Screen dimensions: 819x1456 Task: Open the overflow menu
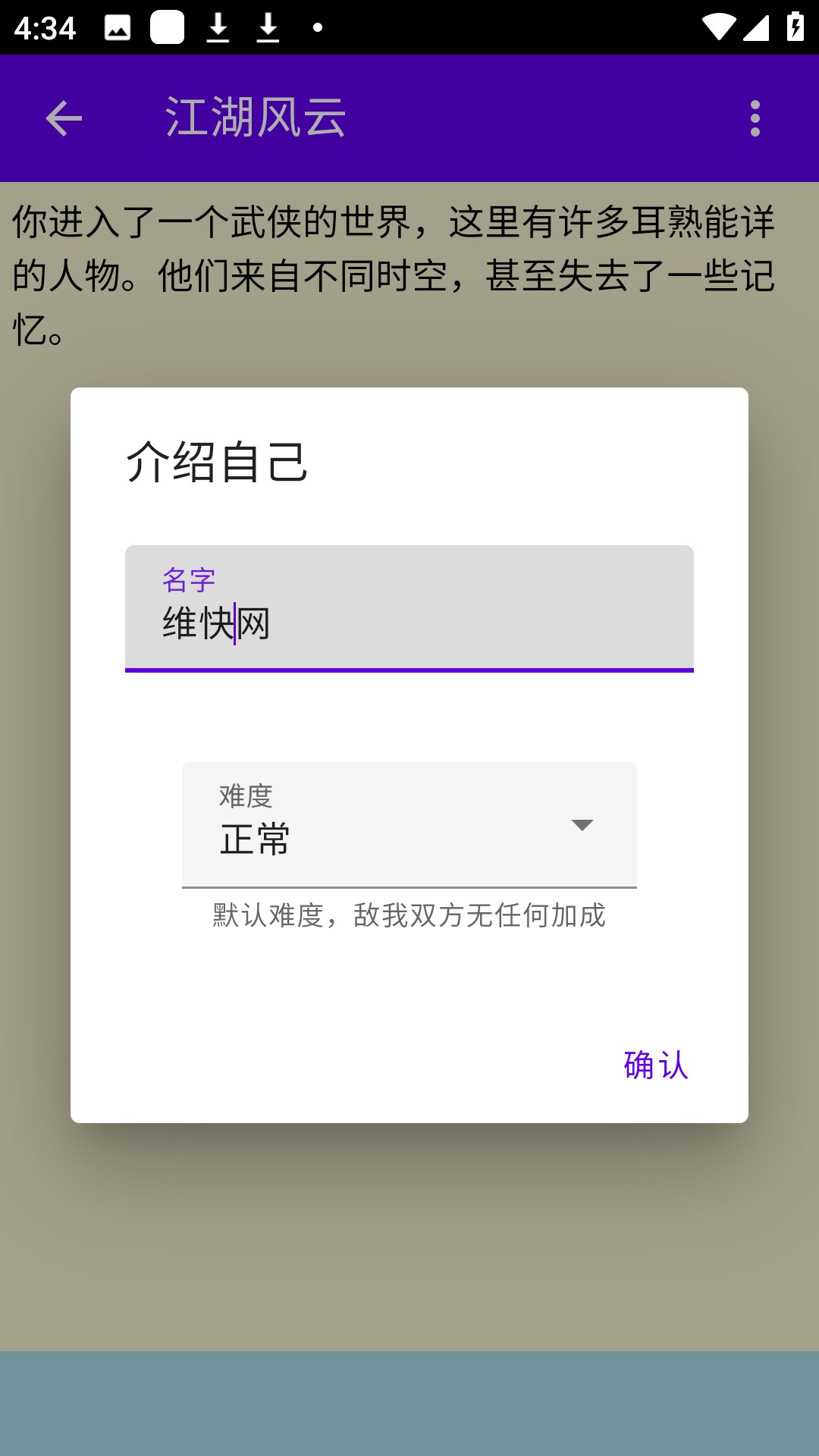click(x=755, y=118)
